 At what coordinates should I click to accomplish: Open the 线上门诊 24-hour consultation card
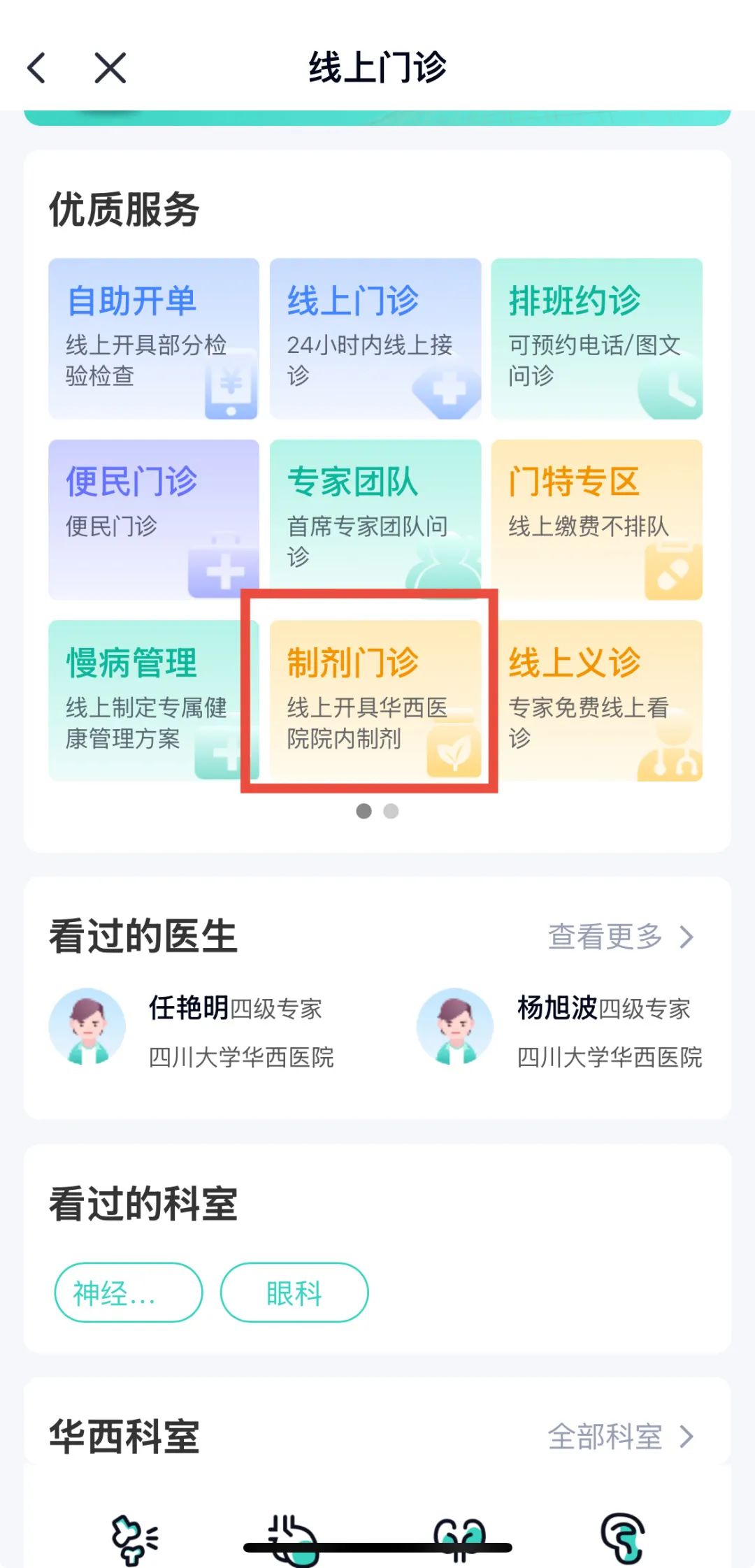tap(375, 338)
